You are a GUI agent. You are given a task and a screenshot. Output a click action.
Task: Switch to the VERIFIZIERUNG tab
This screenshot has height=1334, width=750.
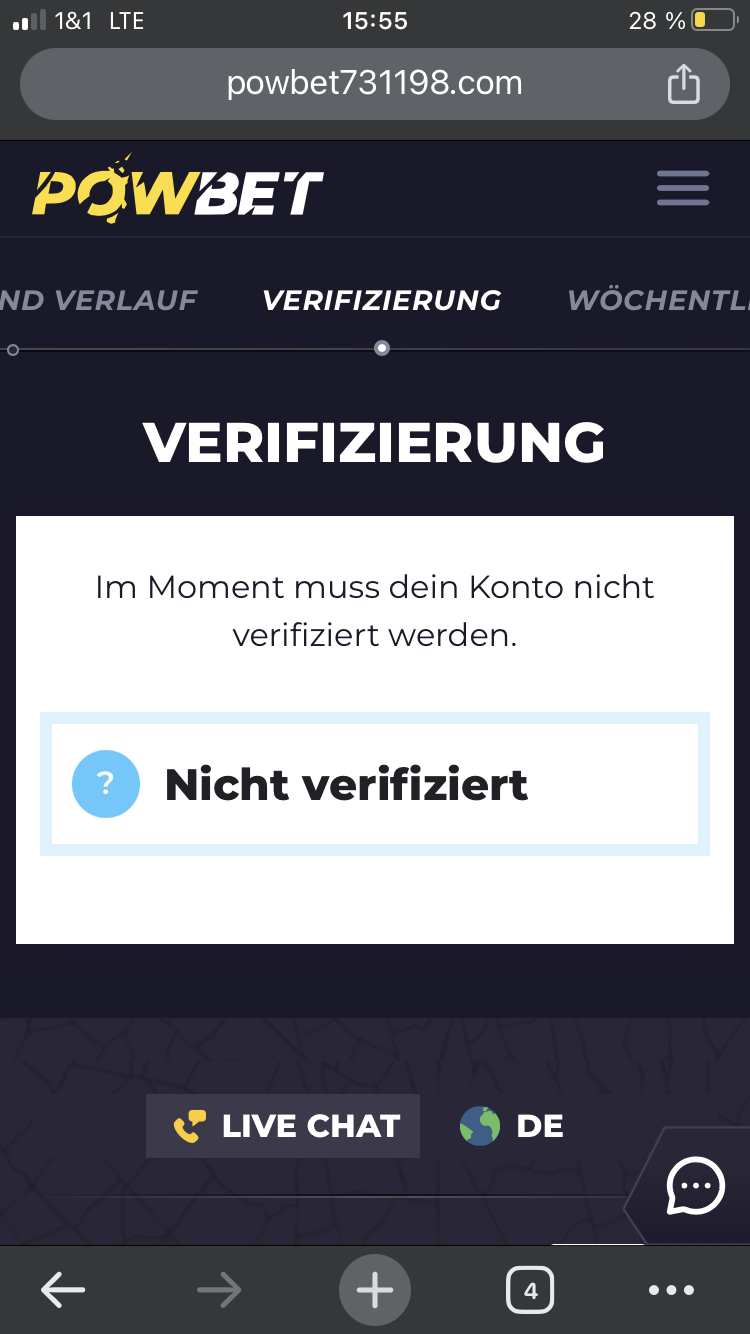382,300
